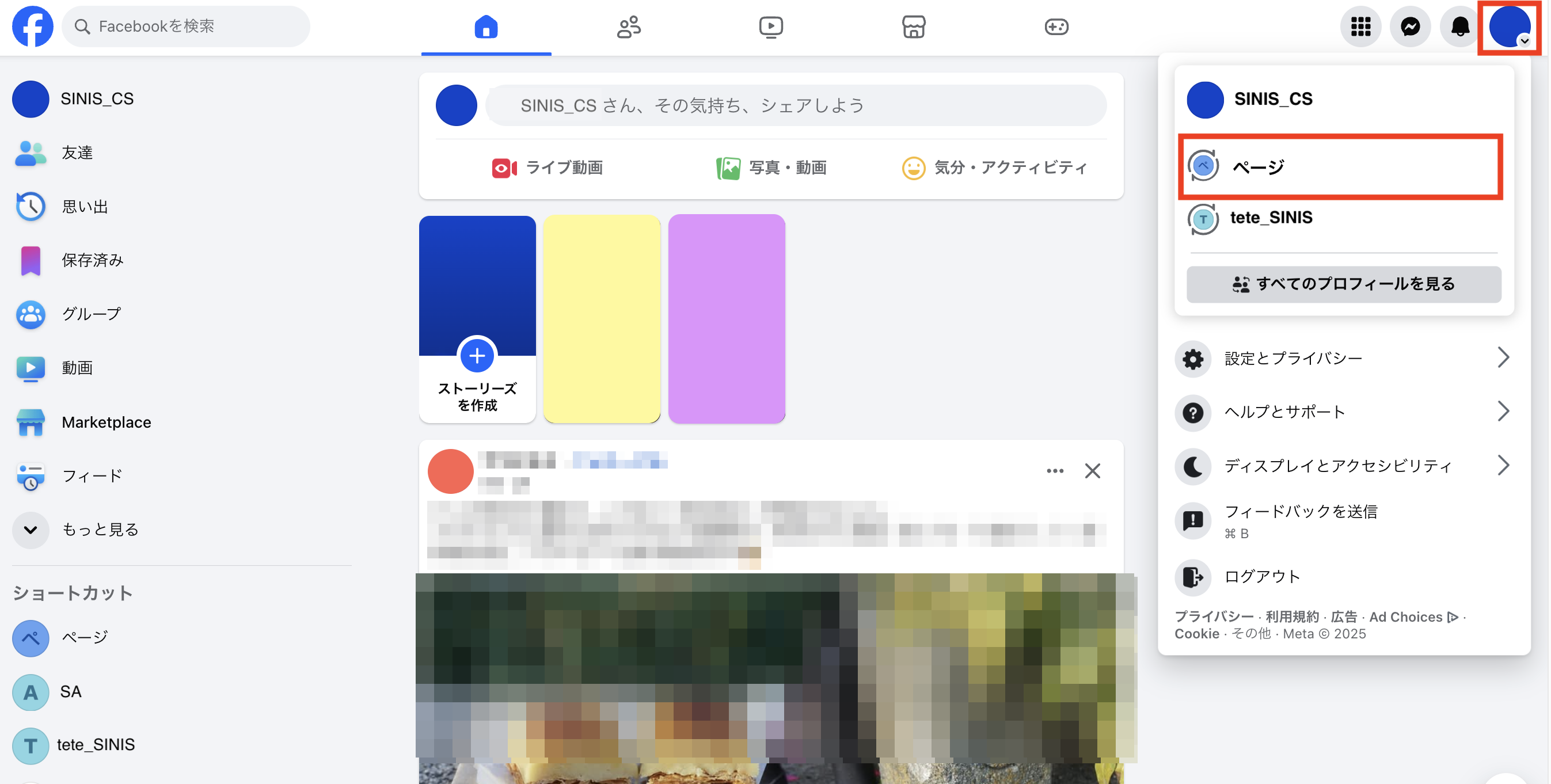Open the apps grid menu
Image resolution: width=1551 pixels, height=784 pixels.
pos(1360,26)
